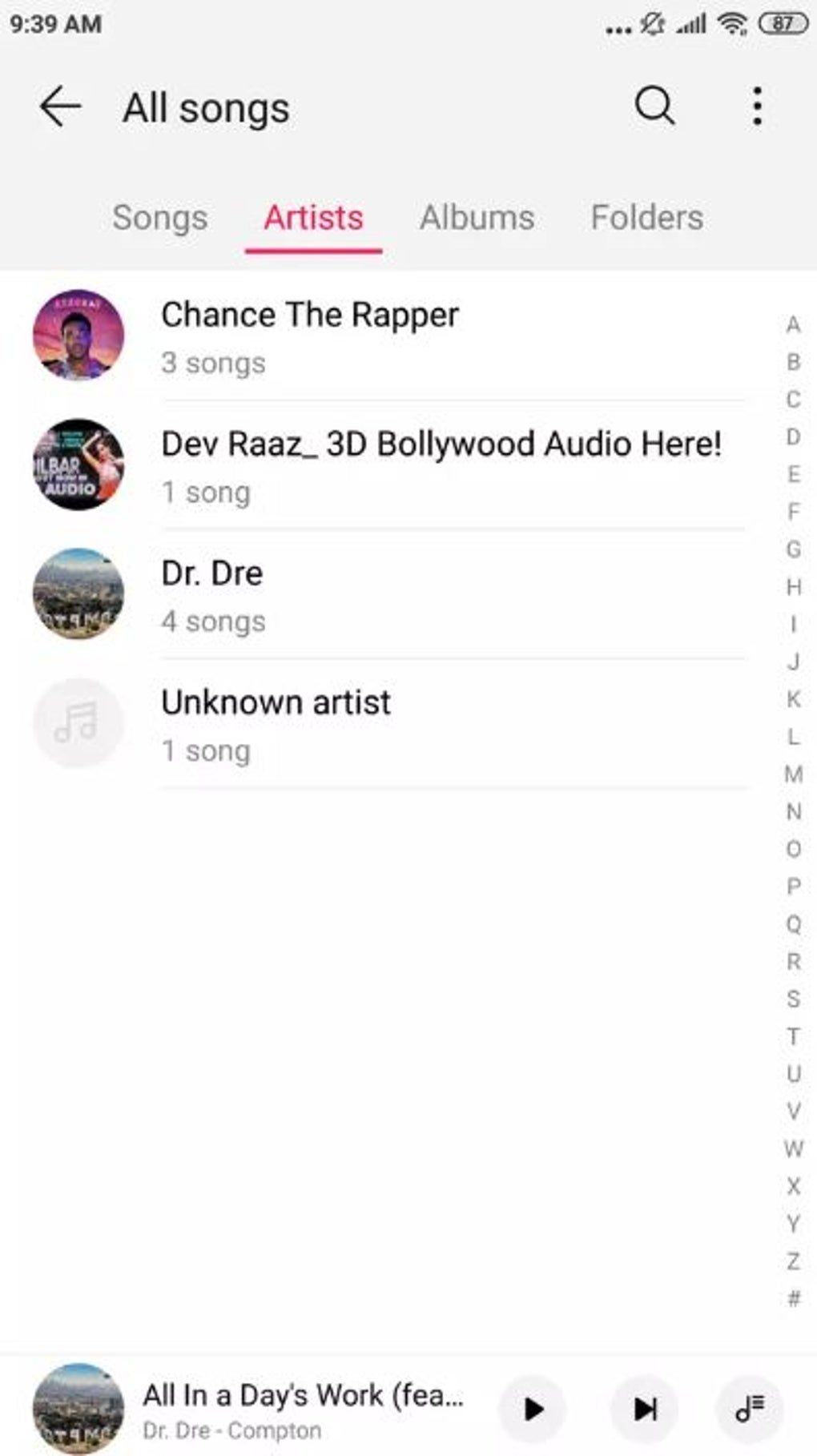Play the current song
This screenshot has width=817, height=1456.
[x=533, y=1409]
